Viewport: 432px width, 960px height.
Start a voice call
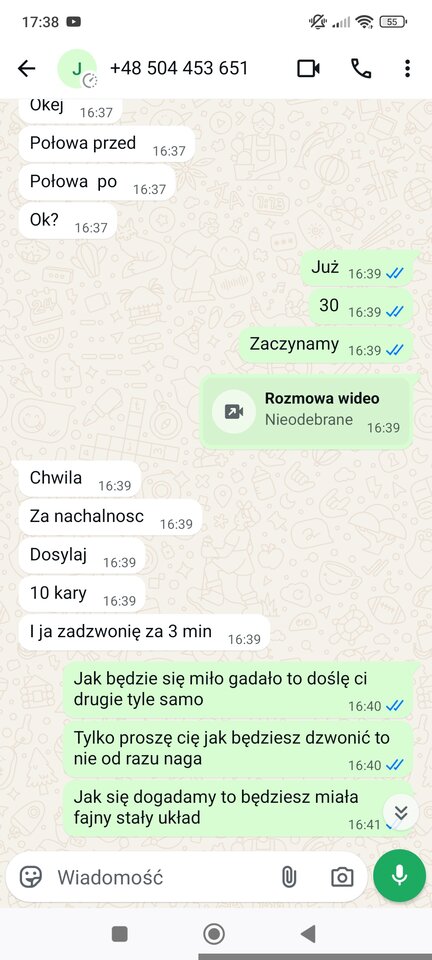click(361, 69)
